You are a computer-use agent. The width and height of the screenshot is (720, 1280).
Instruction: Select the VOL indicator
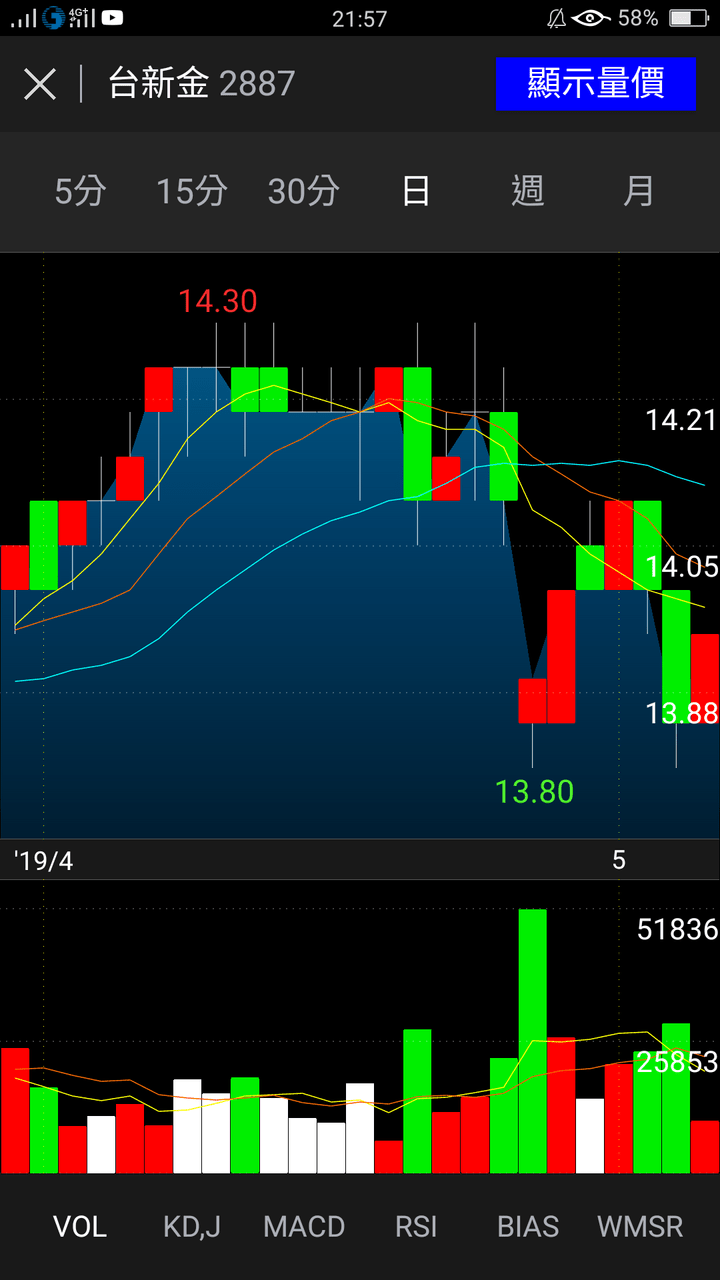click(80, 1227)
